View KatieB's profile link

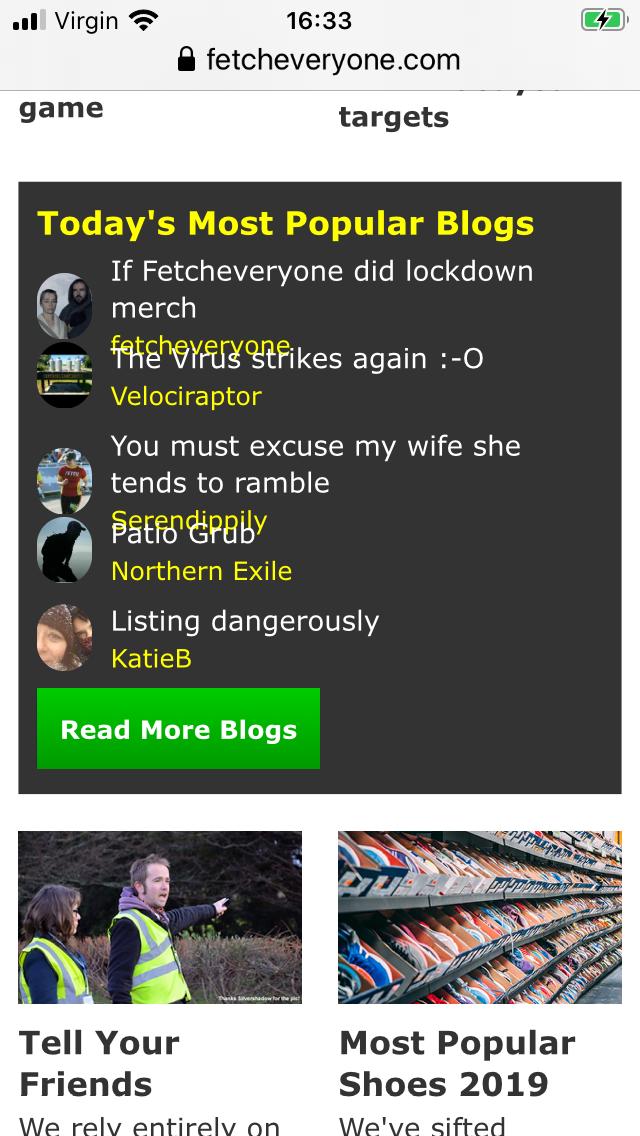[x=151, y=658]
